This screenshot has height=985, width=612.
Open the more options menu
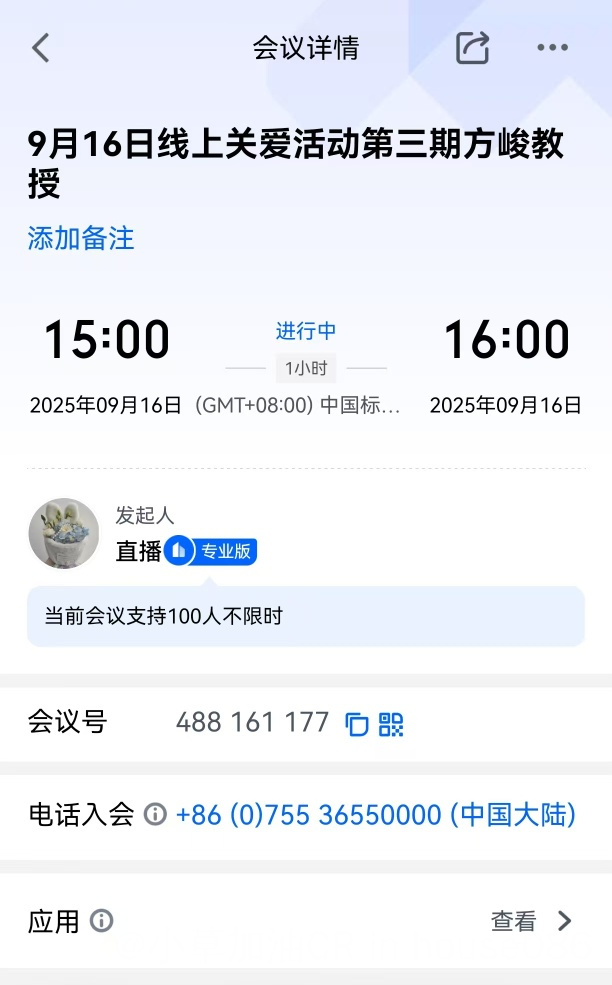552,48
